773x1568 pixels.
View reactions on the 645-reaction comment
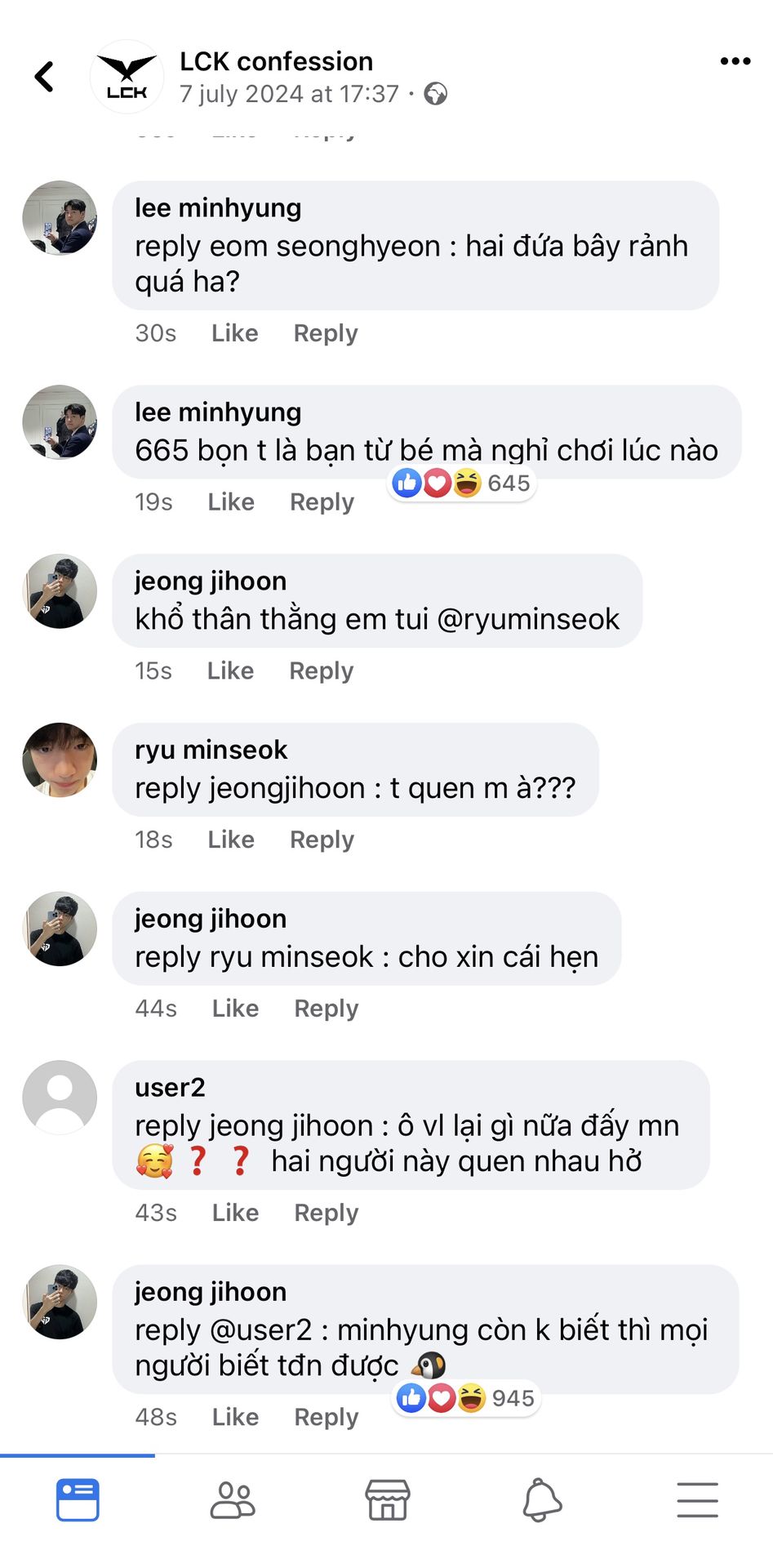(x=461, y=483)
